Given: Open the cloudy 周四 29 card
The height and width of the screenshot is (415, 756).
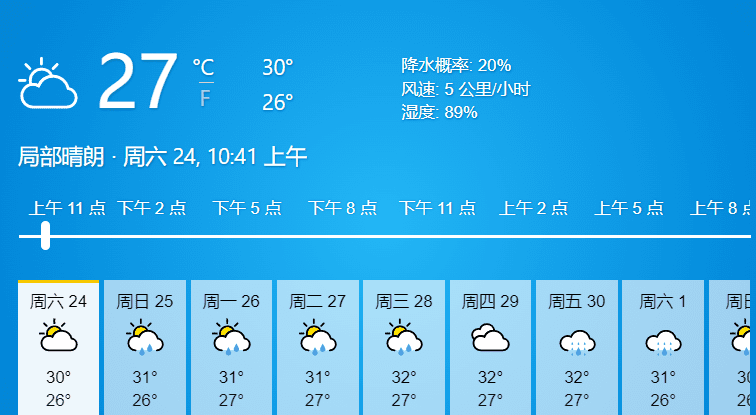Looking at the screenshot, I should point(490,348).
